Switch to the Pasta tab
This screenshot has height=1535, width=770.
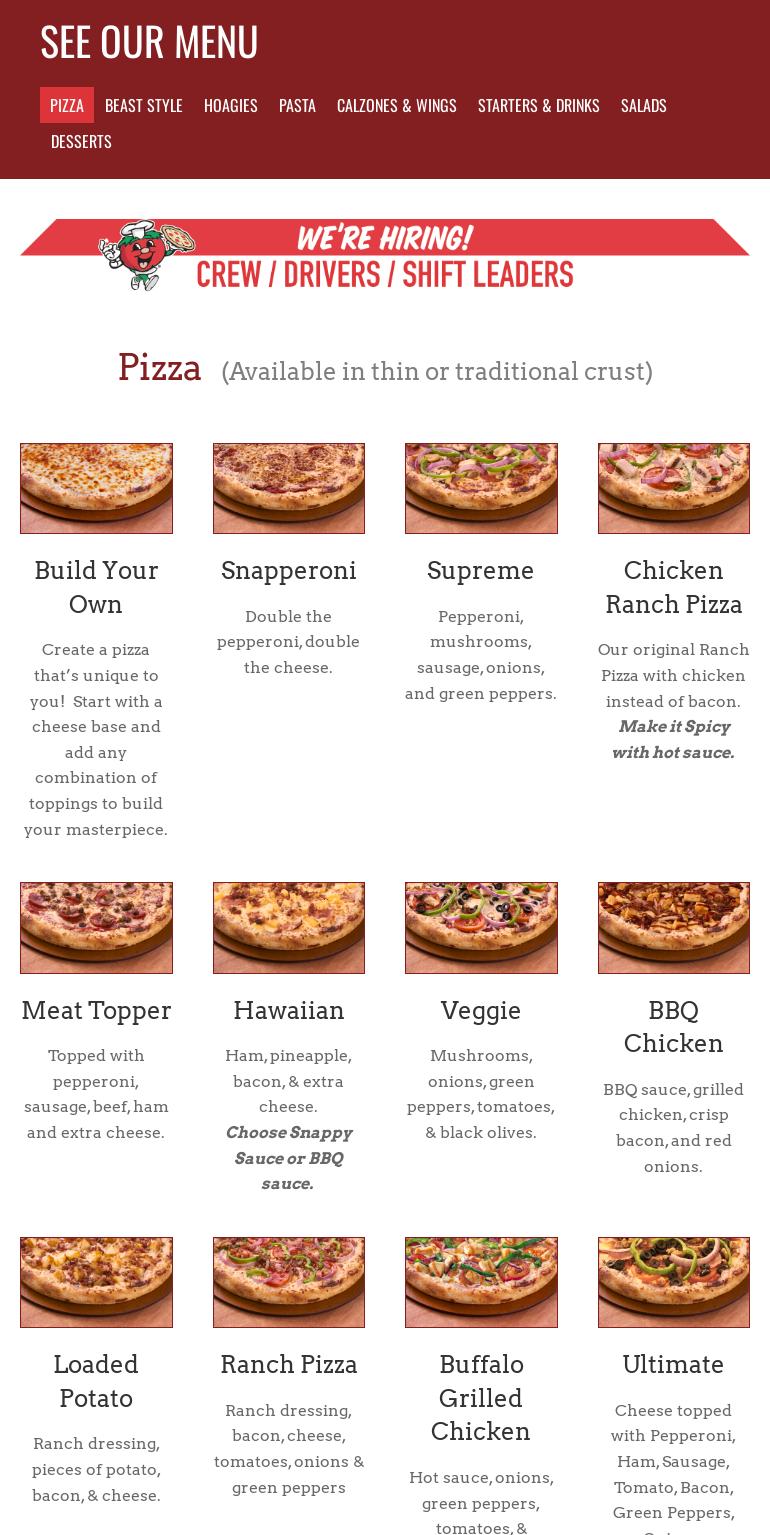[297, 105]
